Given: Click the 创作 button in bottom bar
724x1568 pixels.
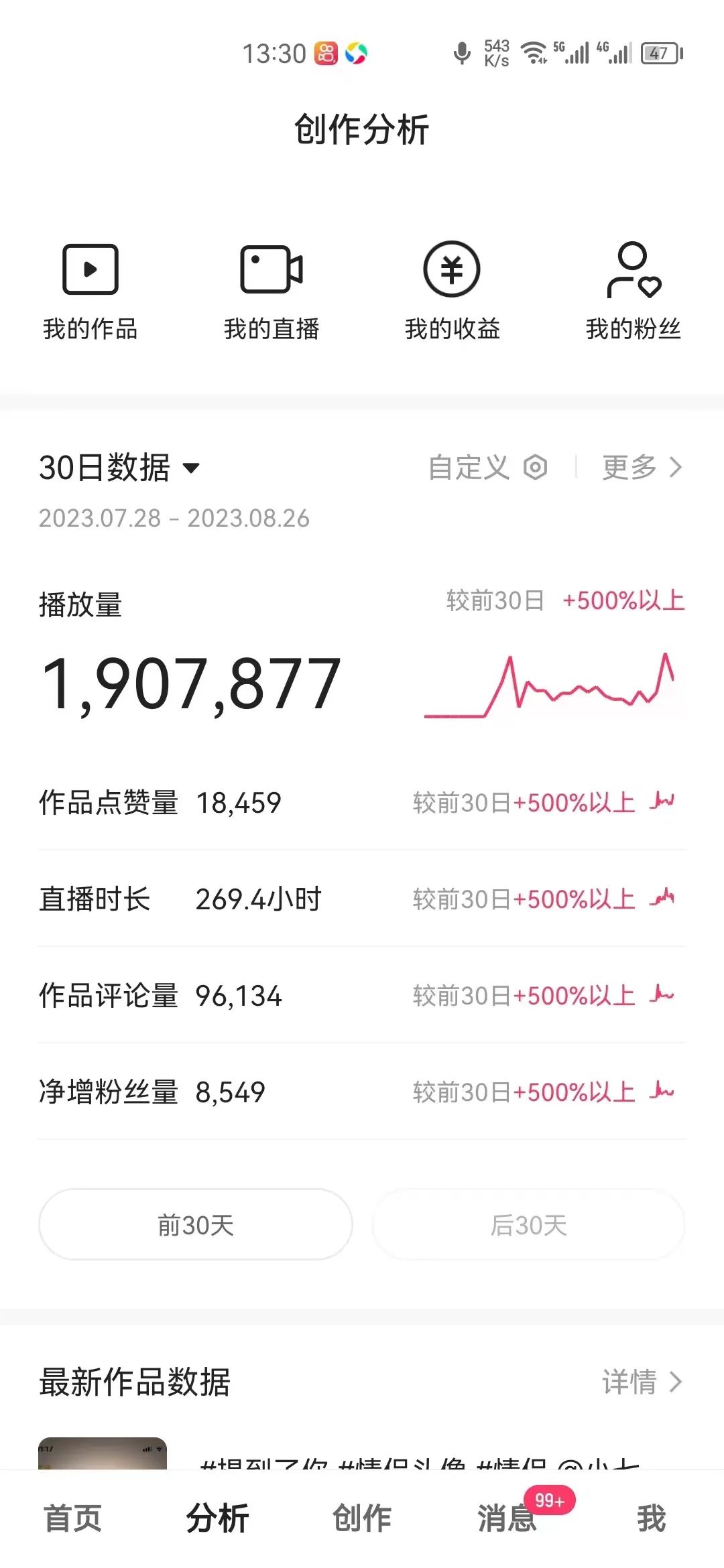Looking at the screenshot, I should click(362, 1518).
